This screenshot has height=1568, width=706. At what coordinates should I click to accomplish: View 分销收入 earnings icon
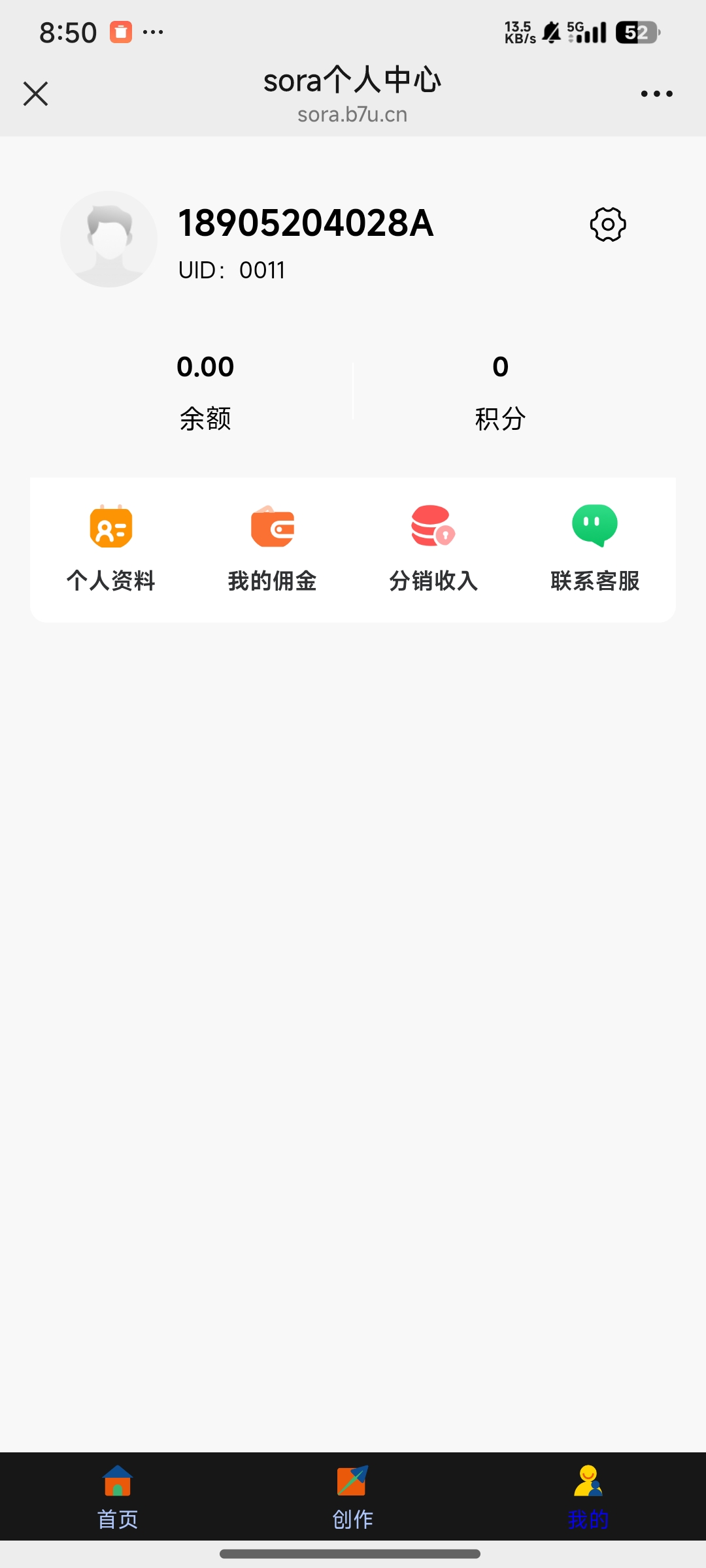coord(433,528)
